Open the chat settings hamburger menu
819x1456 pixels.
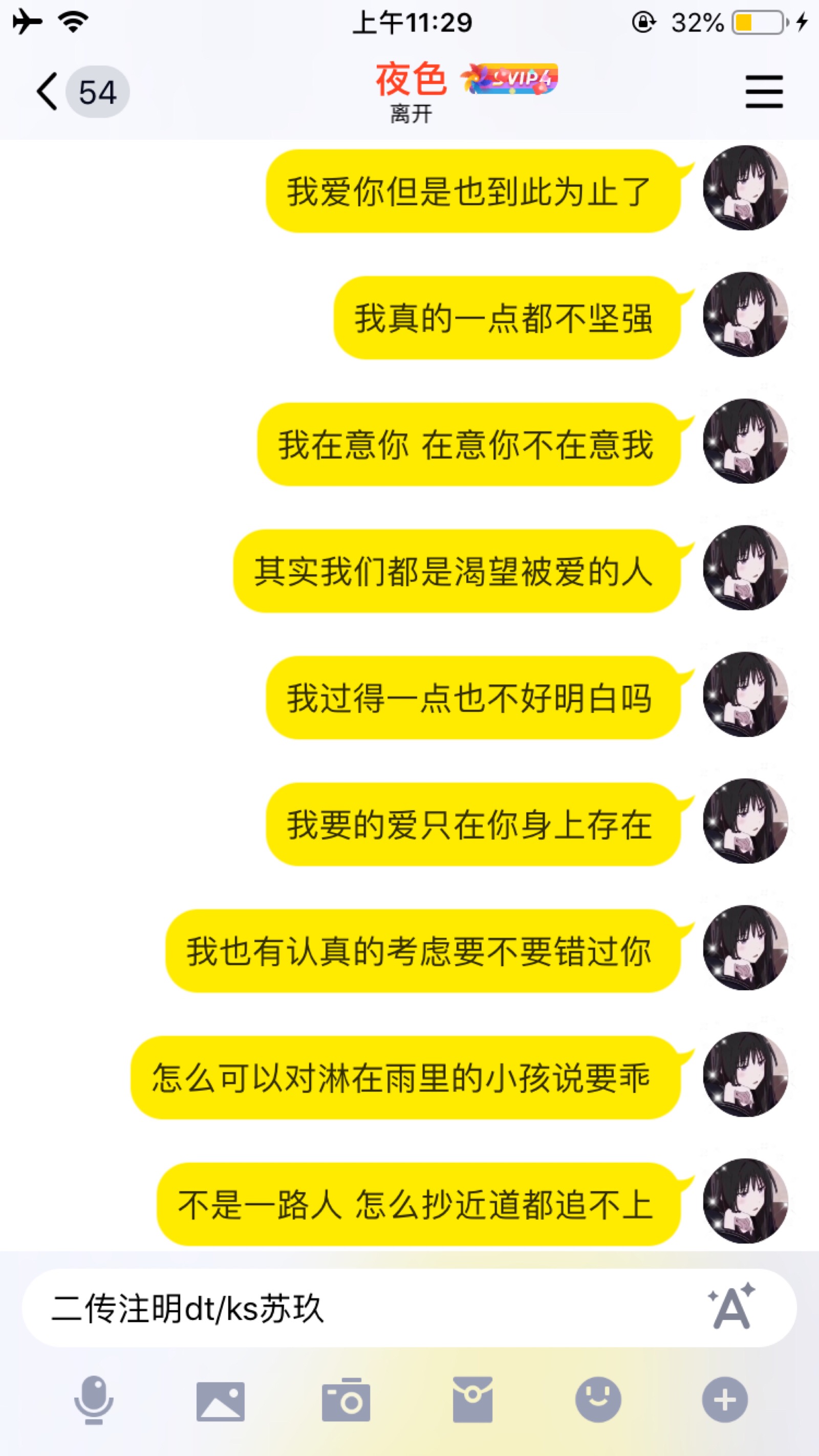pyautogui.click(x=764, y=92)
